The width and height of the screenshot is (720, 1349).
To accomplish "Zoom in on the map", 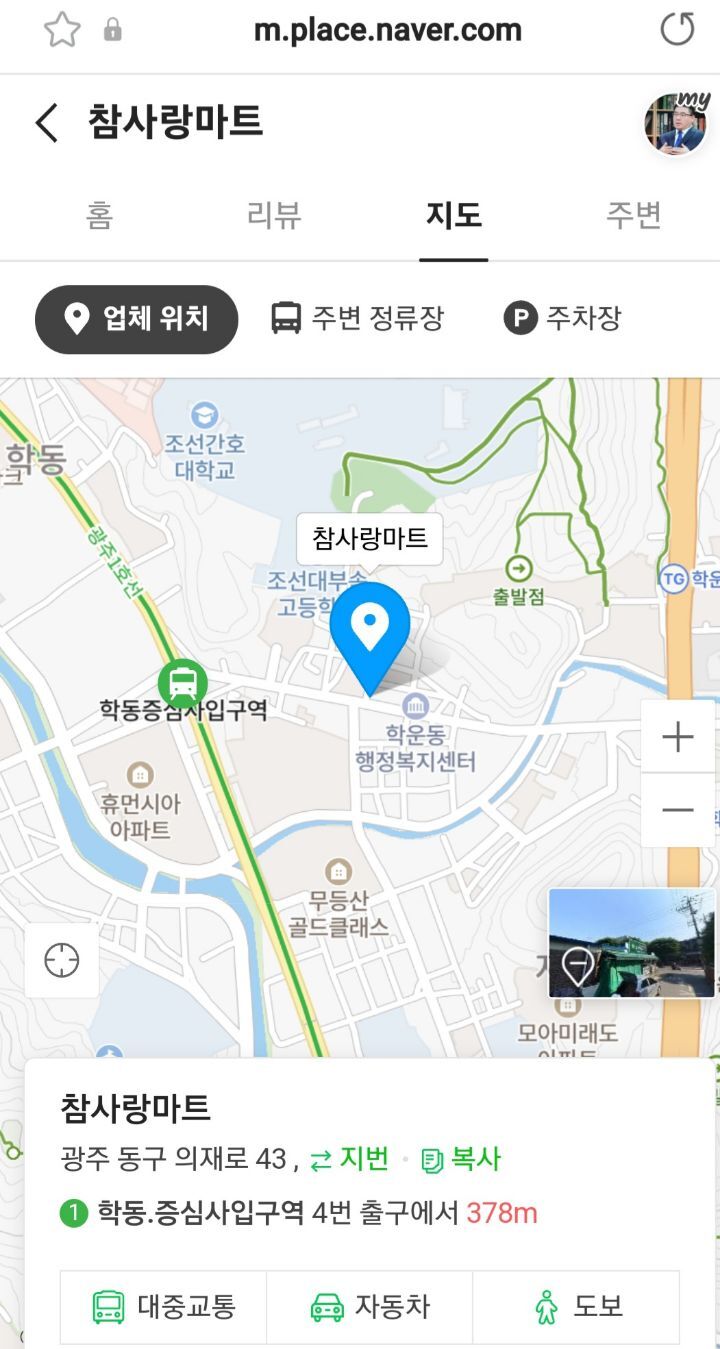I will (x=677, y=737).
